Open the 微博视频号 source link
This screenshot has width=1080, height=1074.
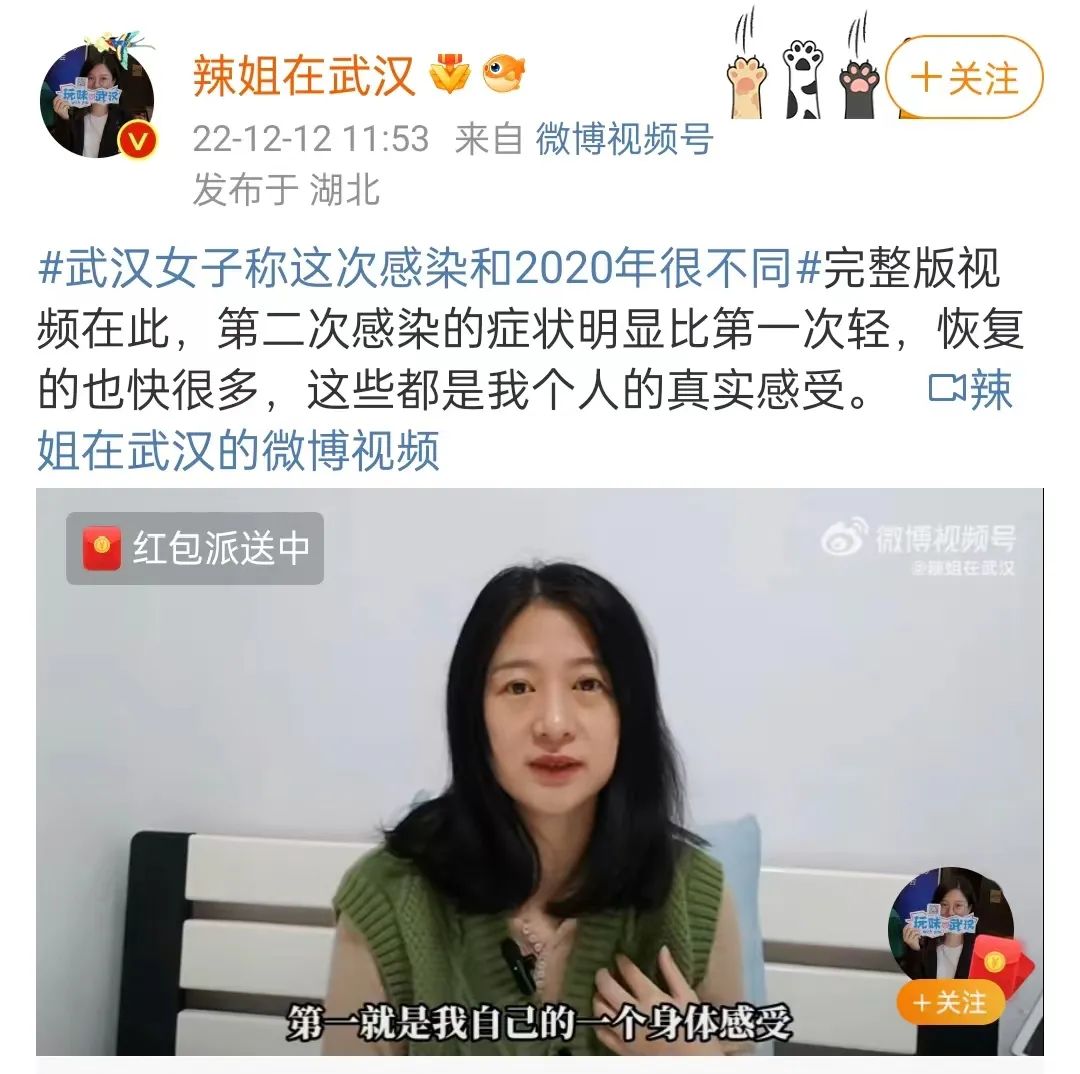623,139
